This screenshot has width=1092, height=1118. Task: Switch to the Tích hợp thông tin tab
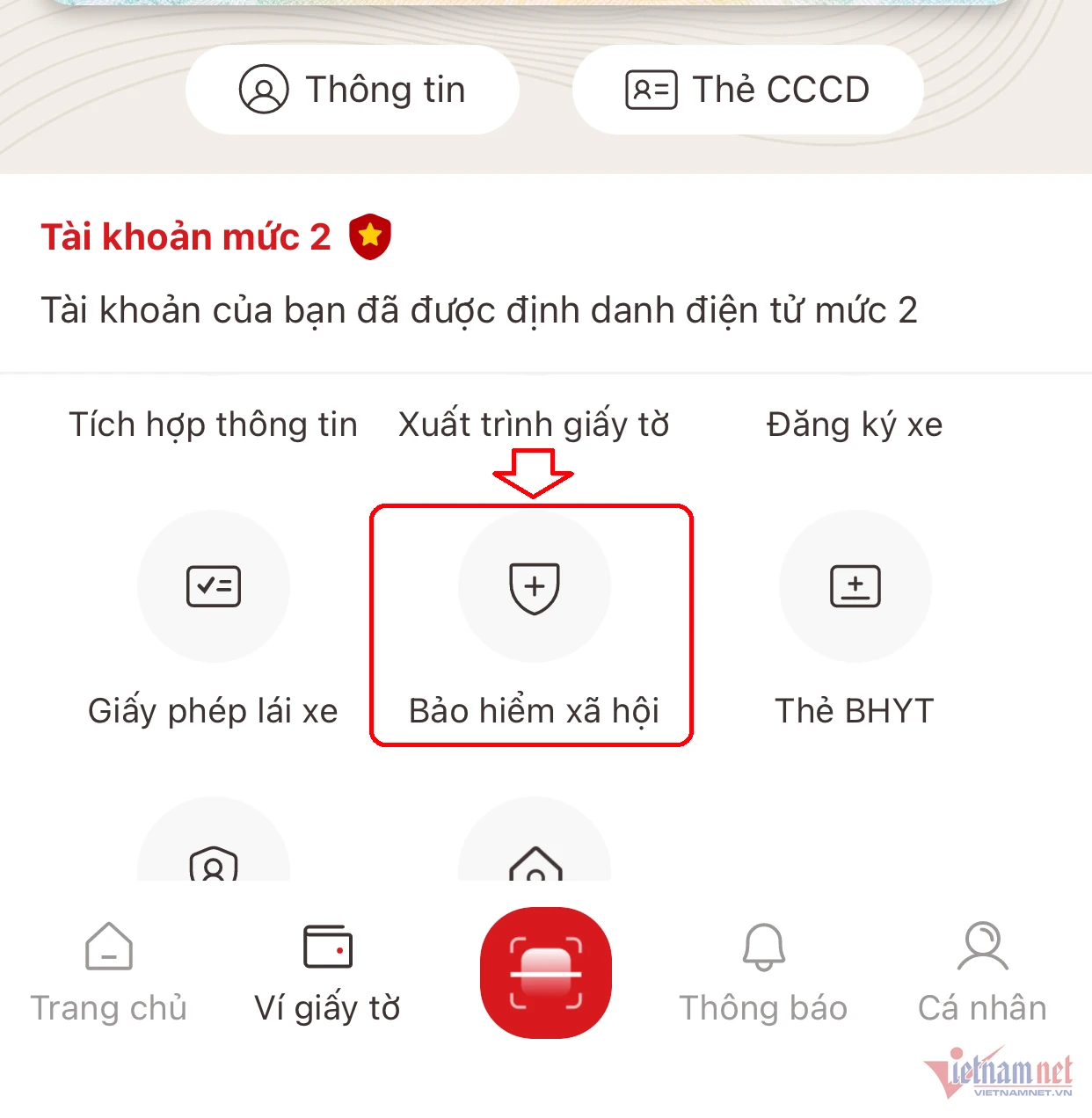pyautogui.click(x=213, y=425)
